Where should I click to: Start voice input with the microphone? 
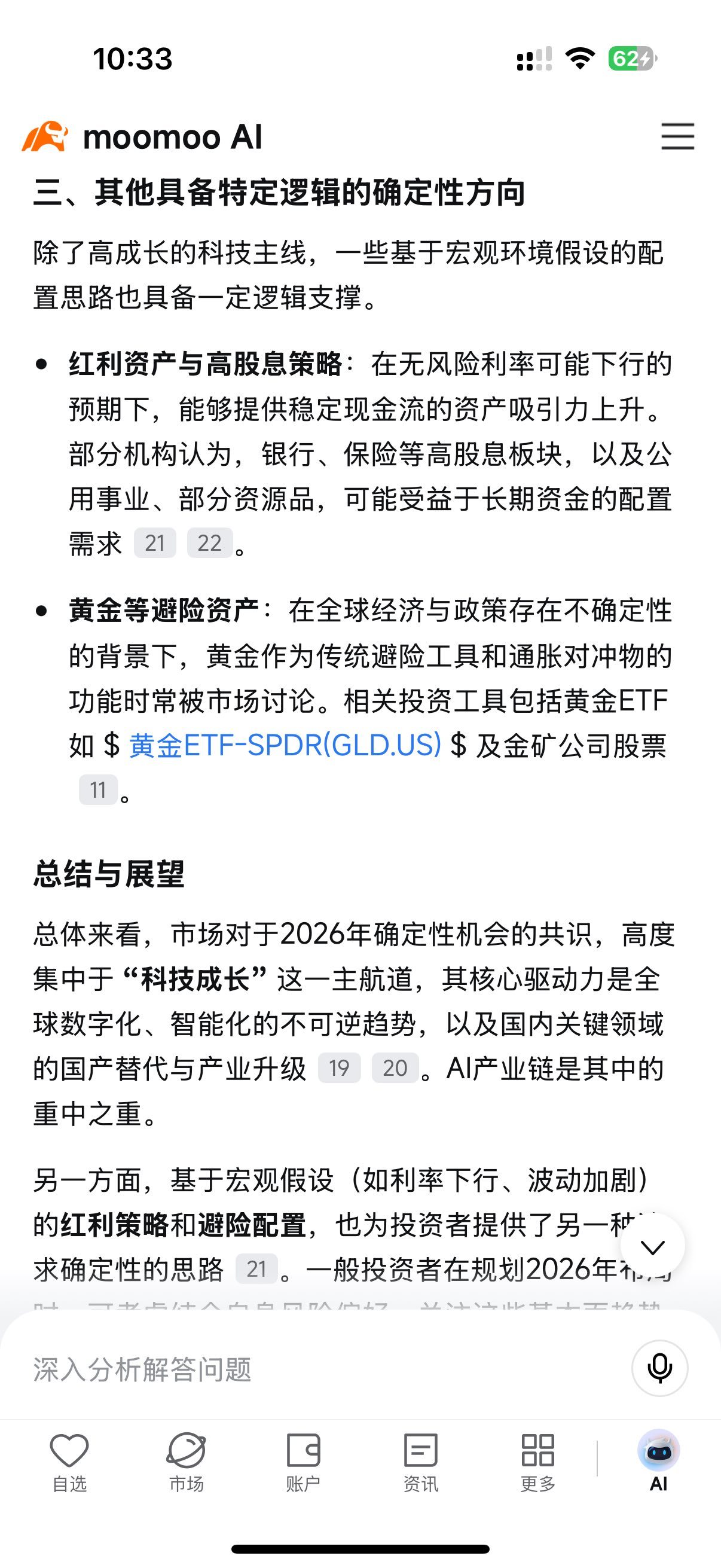659,1368
